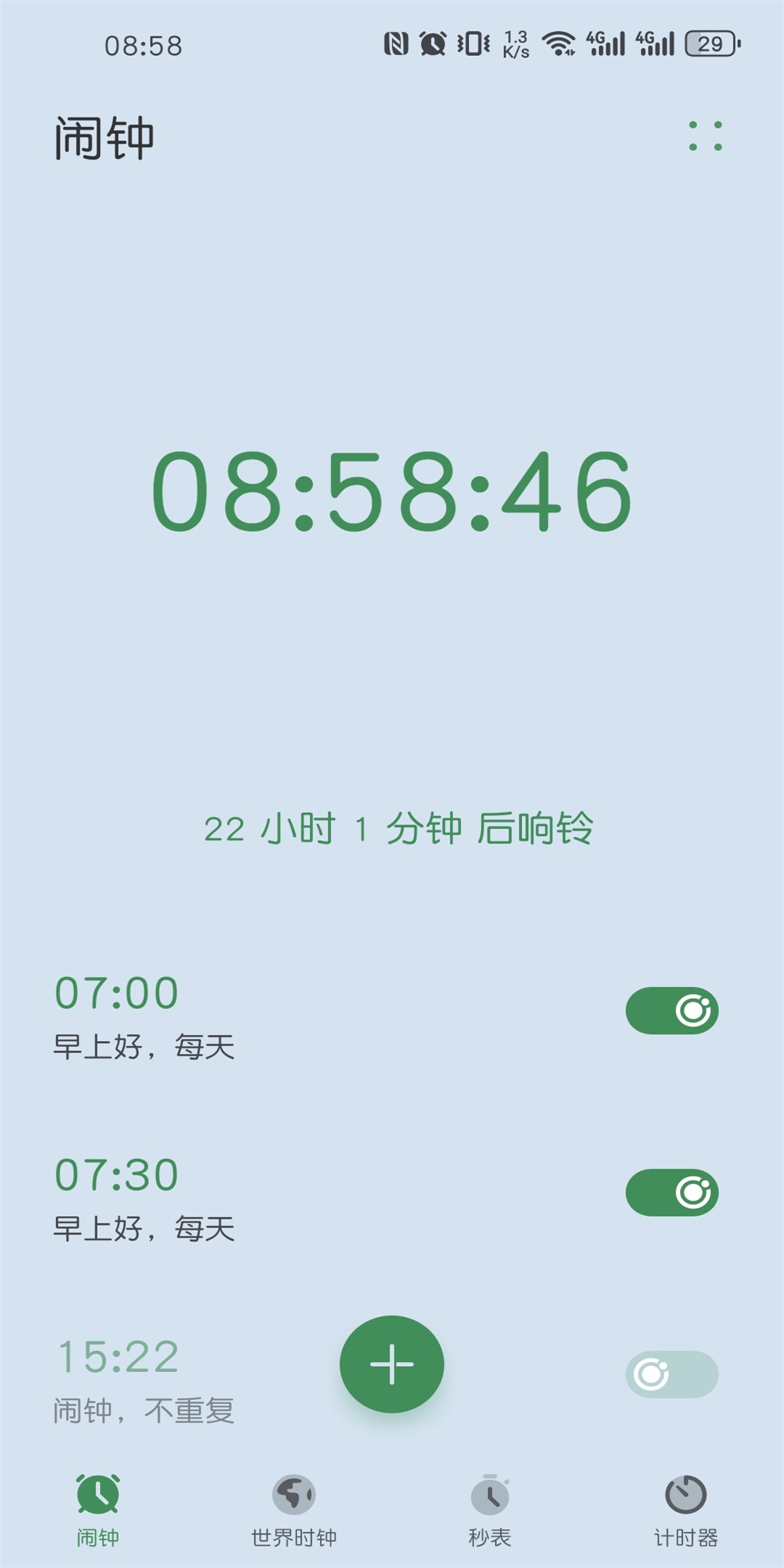Viewport: 784px width, 1568px height.
Task: Select the 计时器 timer tab
Action: pos(686,1511)
